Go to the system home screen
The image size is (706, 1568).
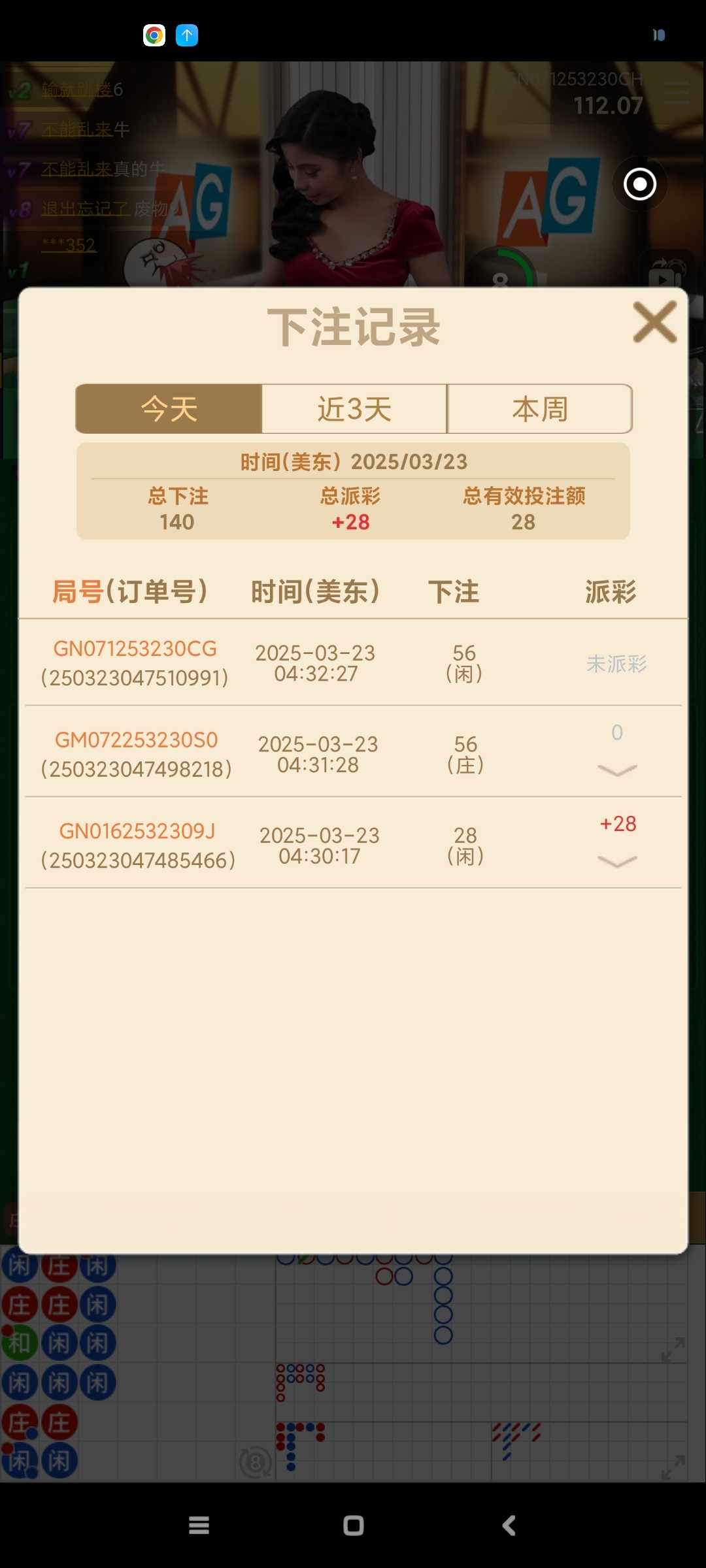pos(353,1526)
